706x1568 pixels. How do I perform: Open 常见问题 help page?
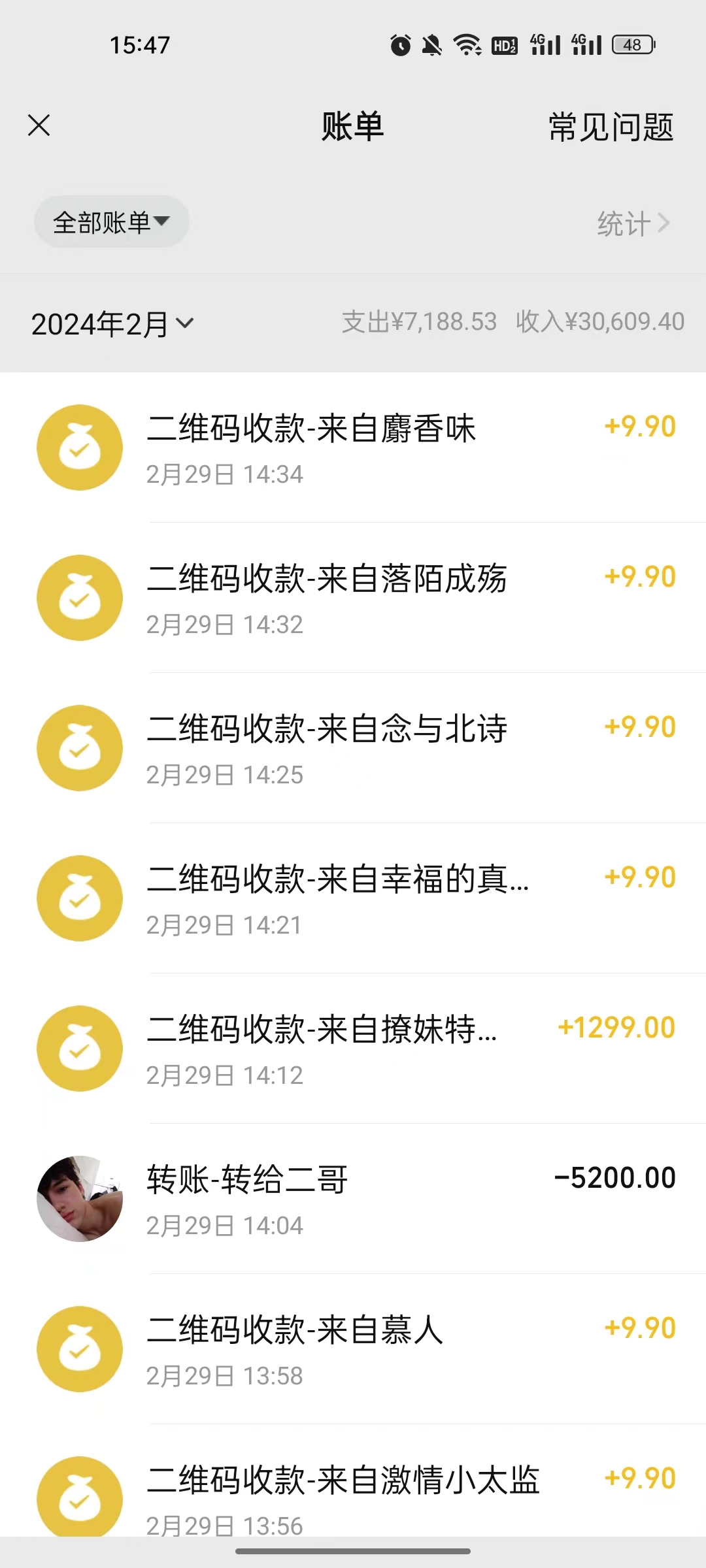tap(611, 127)
